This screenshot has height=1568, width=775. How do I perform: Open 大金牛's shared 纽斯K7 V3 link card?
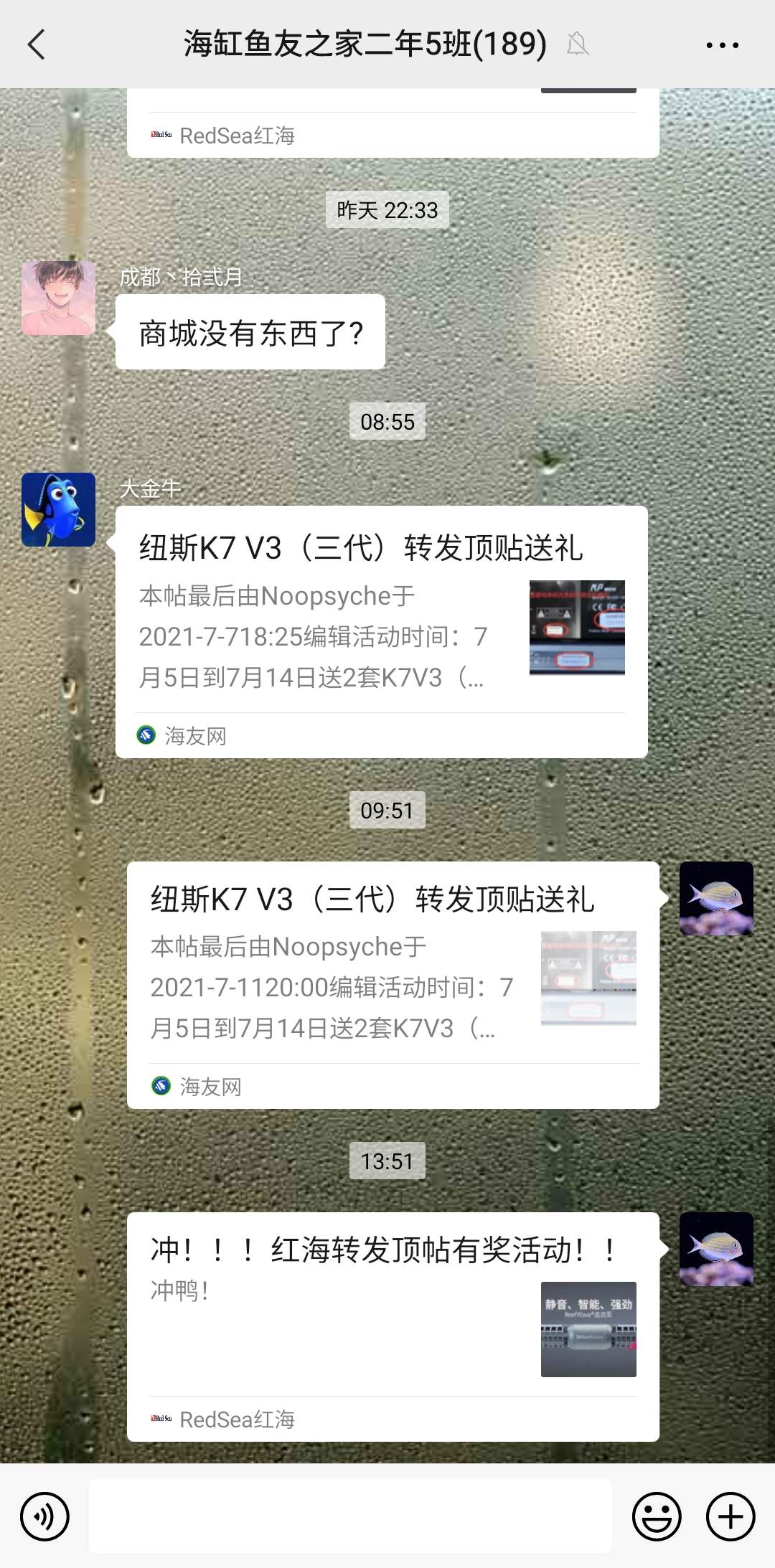(x=381, y=631)
